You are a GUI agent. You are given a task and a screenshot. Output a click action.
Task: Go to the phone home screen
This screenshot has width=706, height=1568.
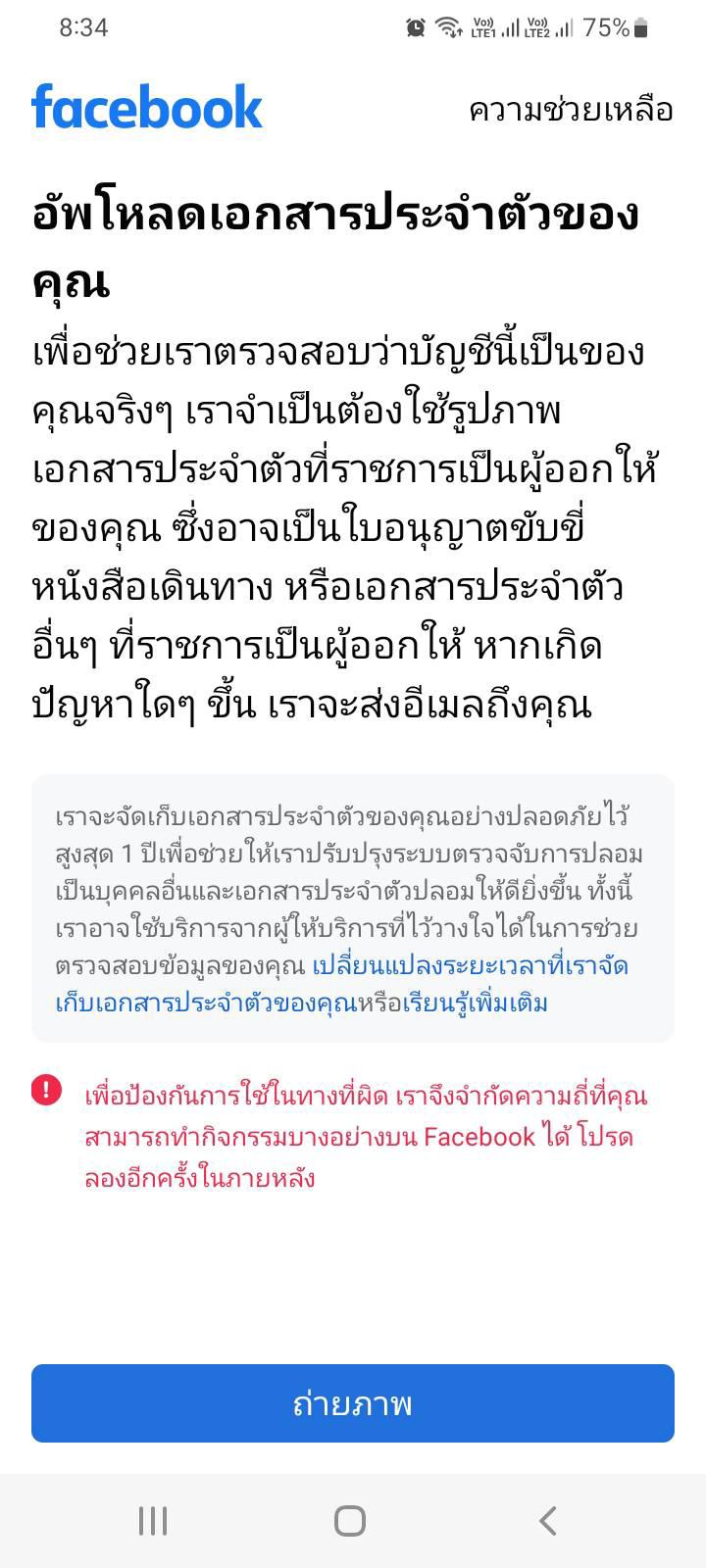tap(350, 1521)
